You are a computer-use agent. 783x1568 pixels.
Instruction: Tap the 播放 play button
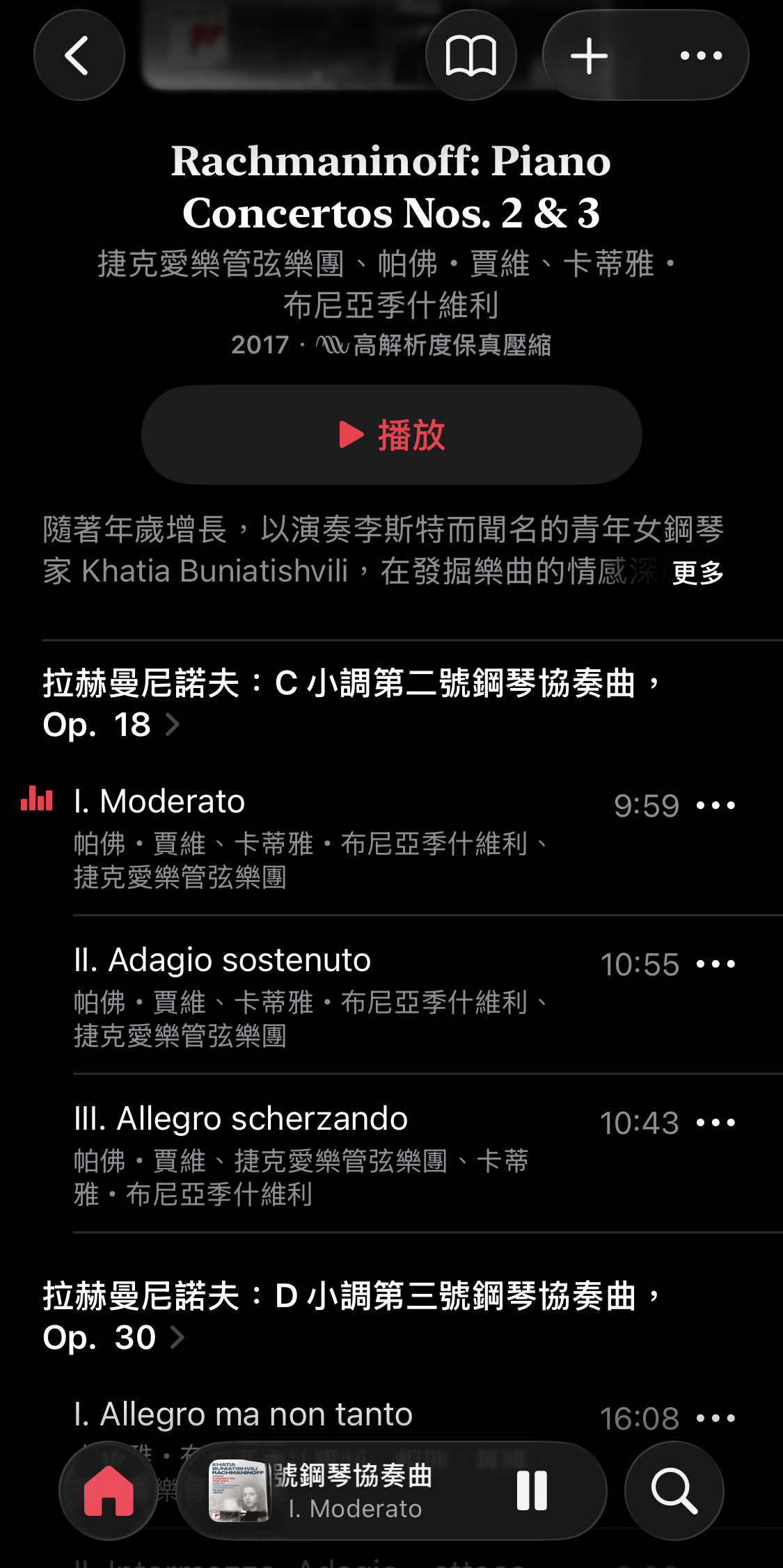coord(391,435)
